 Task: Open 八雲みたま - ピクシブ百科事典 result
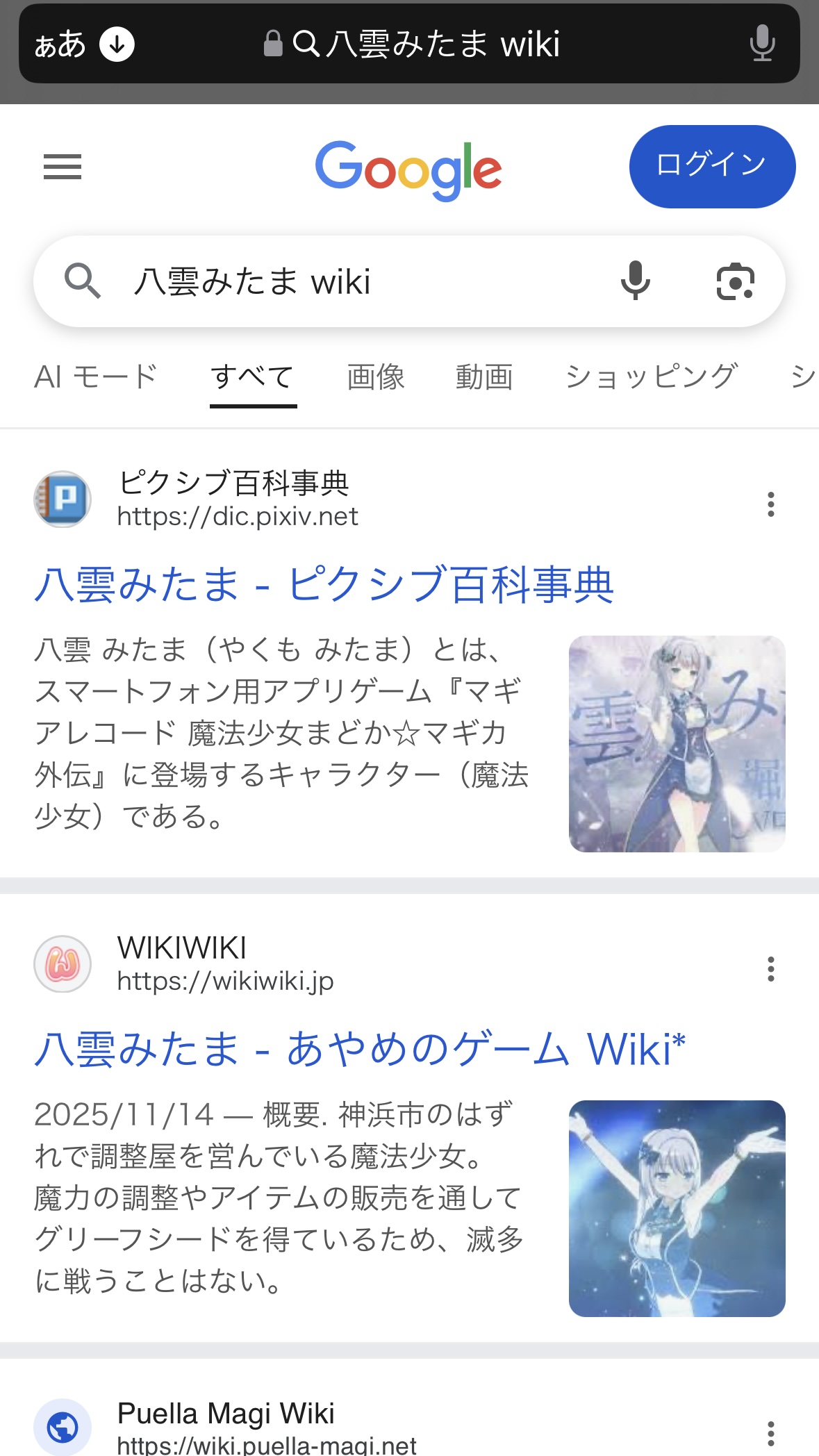pyautogui.click(x=324, y=584)
